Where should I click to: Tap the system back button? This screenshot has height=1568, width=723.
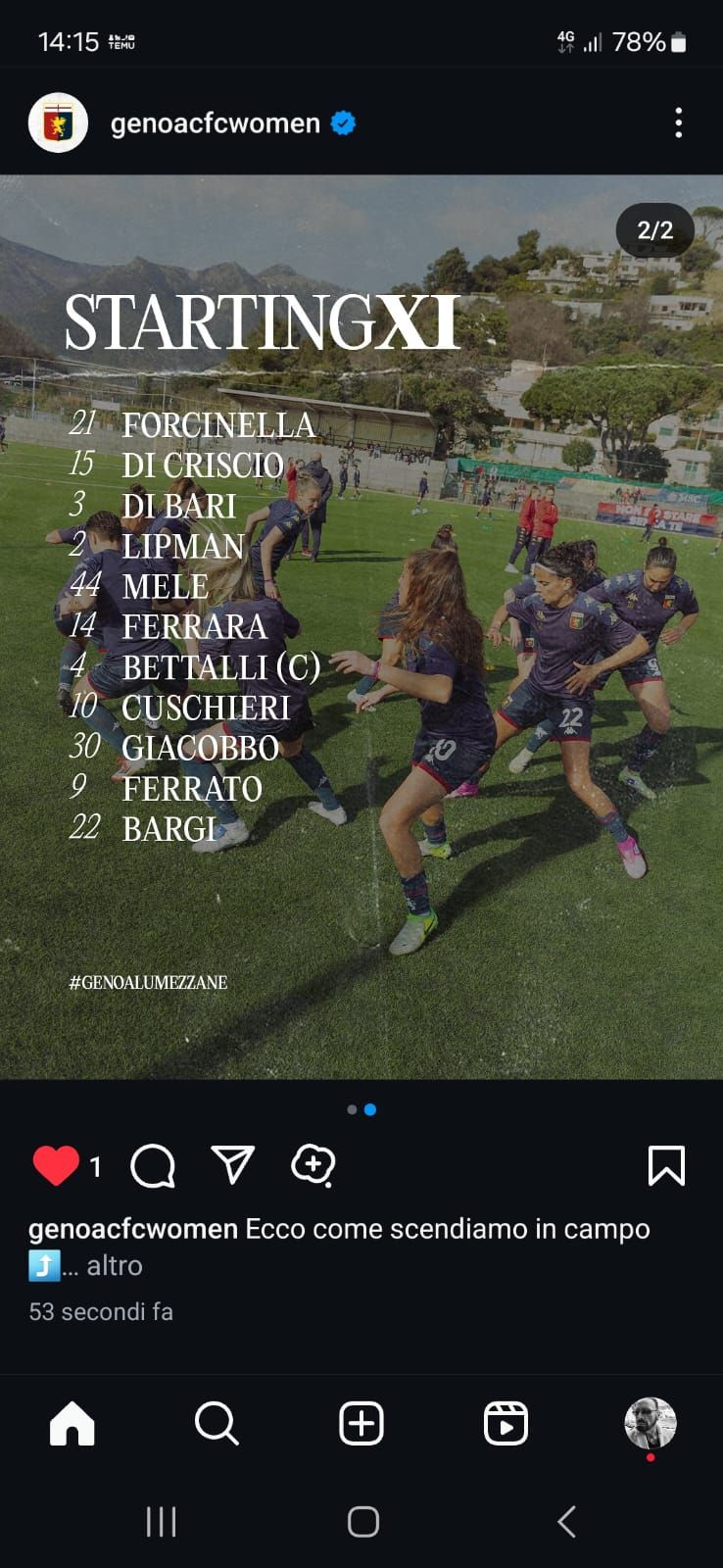coord(566,1521)
